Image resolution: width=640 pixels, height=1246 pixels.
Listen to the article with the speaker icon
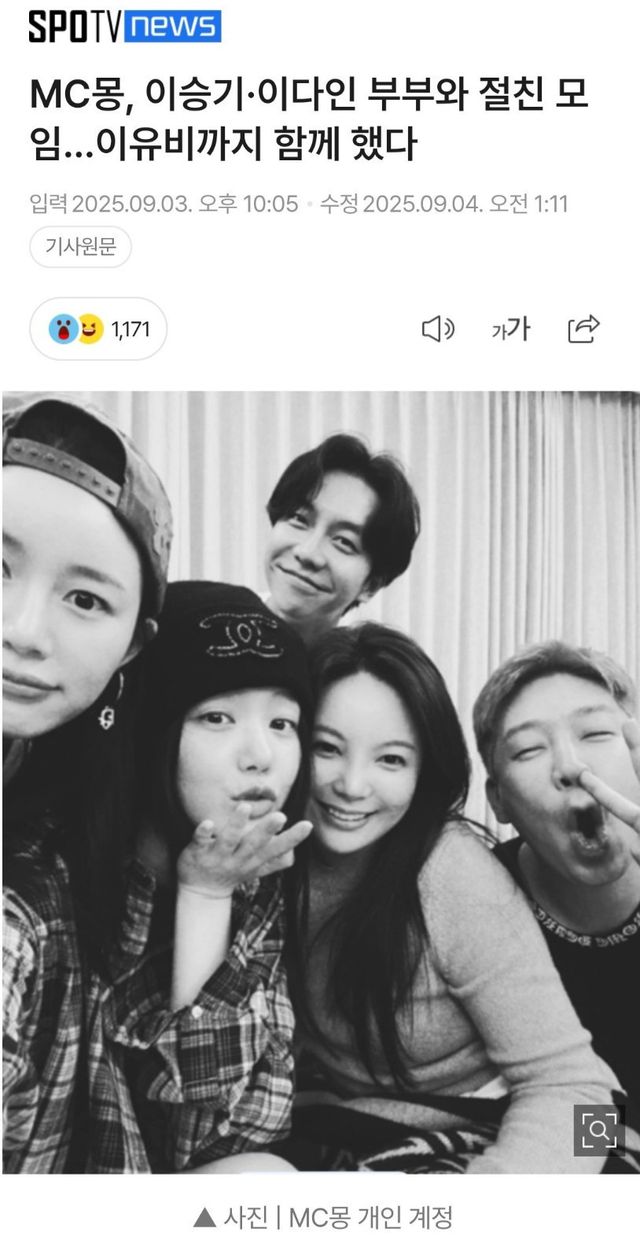click(x=437, y=329)
